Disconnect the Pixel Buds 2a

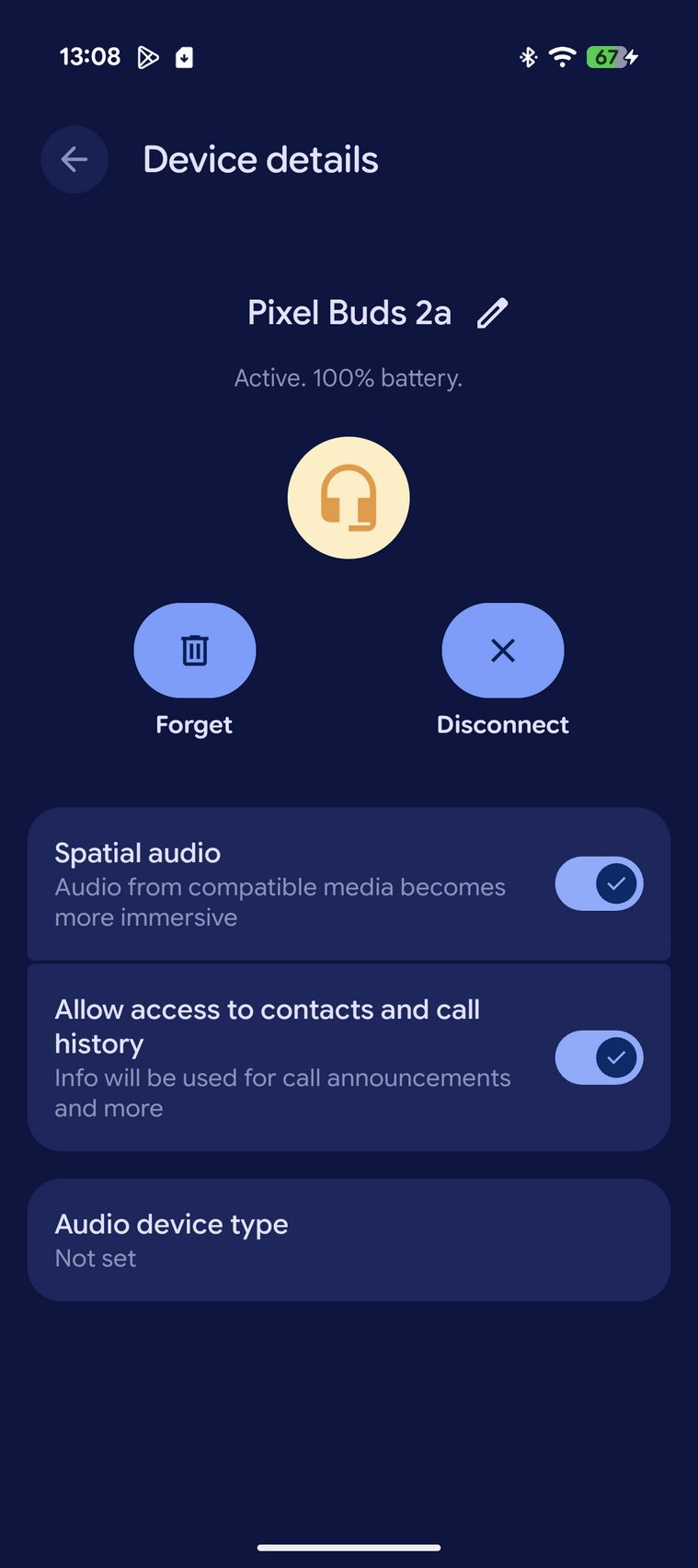pos(502,651)
